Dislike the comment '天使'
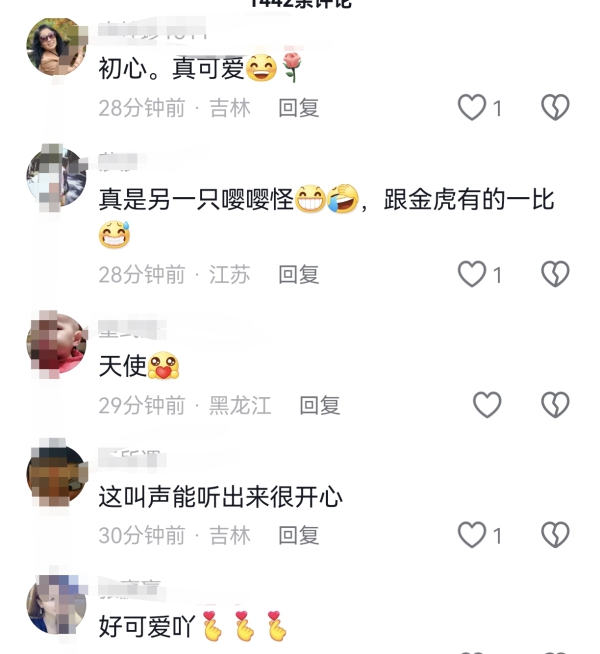600x654 pixels. 555,404
